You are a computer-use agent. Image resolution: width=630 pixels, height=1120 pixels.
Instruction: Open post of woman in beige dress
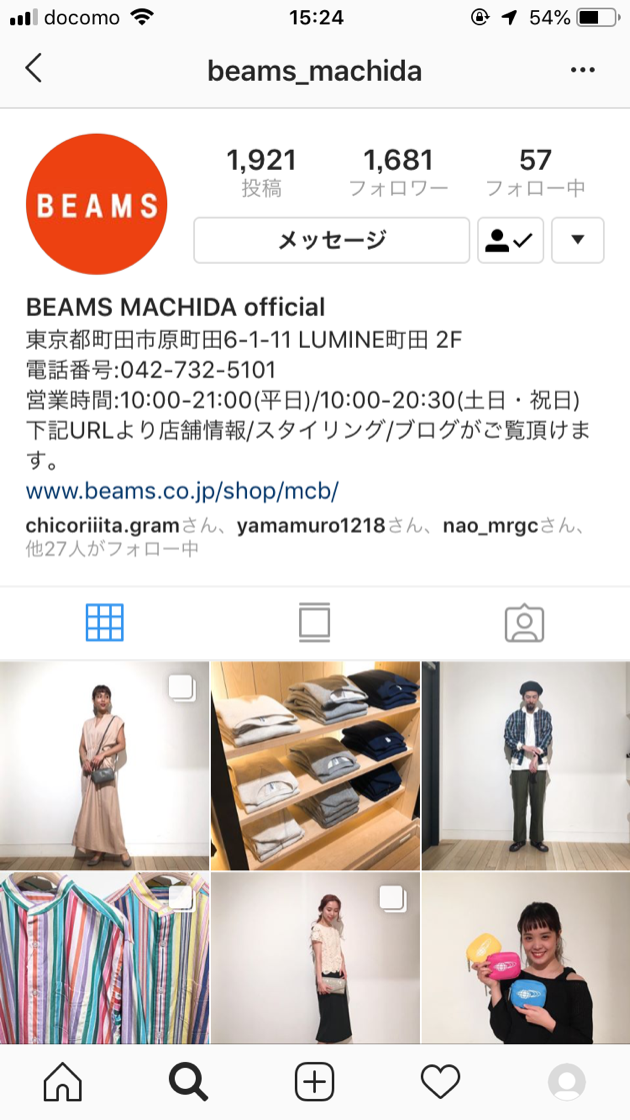point(104,765)
